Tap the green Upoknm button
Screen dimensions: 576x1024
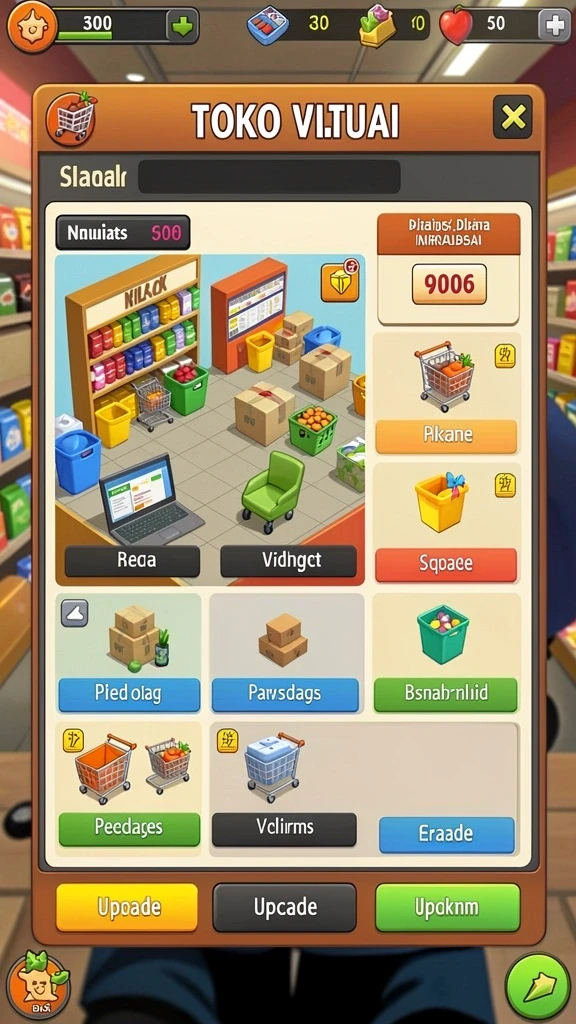(x=447, y=907)
